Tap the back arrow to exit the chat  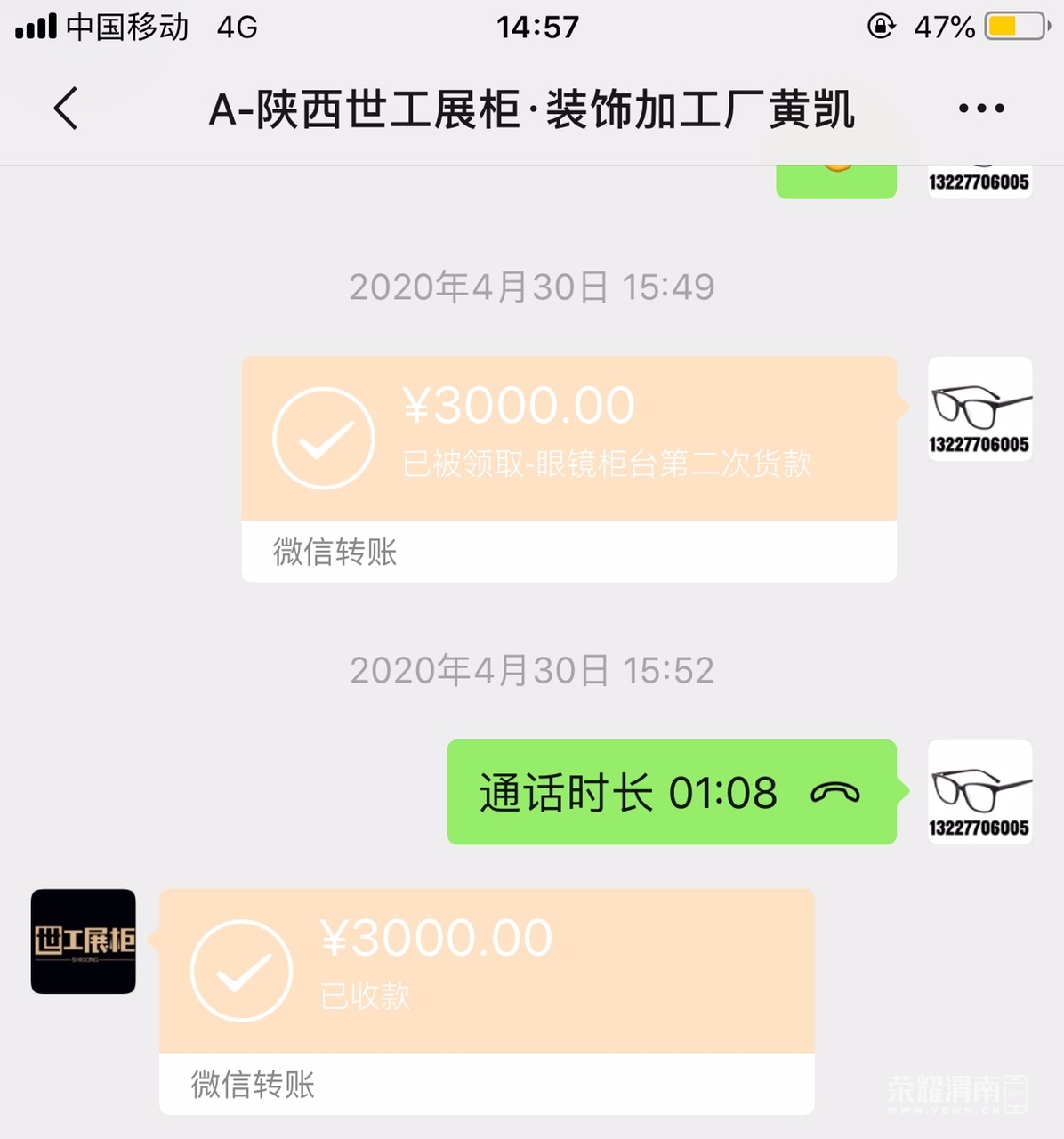(x=64, y=108)
